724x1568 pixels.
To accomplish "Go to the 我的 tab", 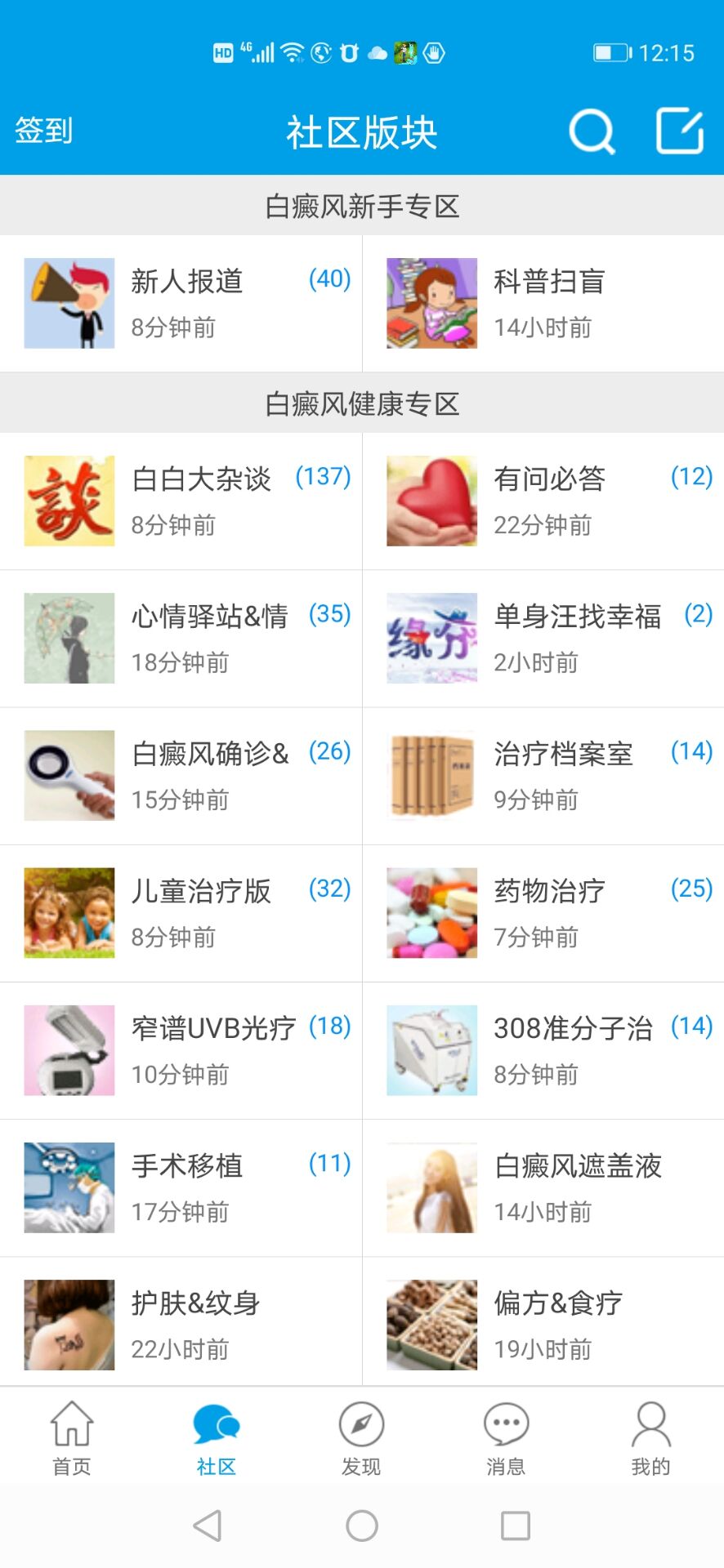I will point(650,1439).
